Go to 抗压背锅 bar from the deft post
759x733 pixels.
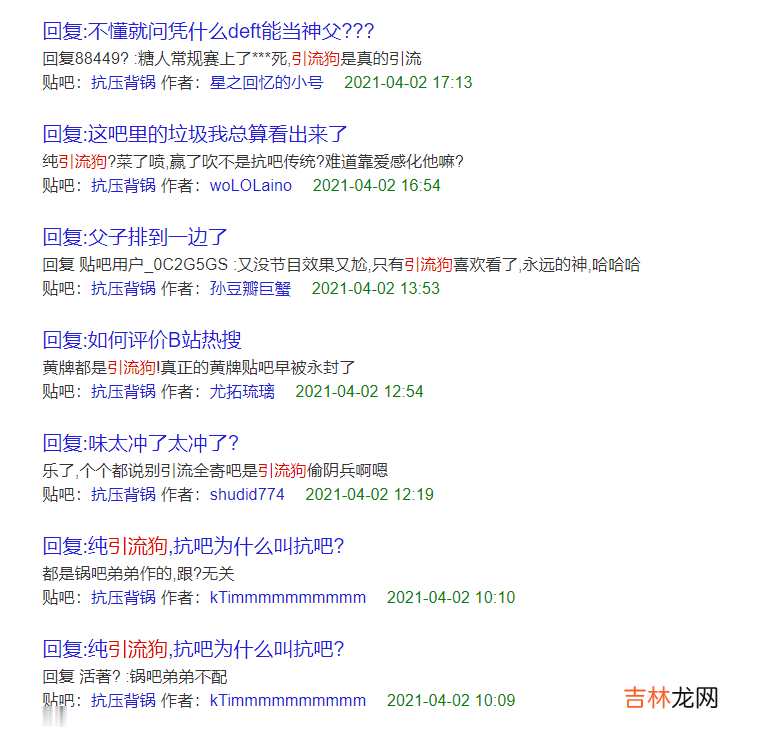pos(123,82)
